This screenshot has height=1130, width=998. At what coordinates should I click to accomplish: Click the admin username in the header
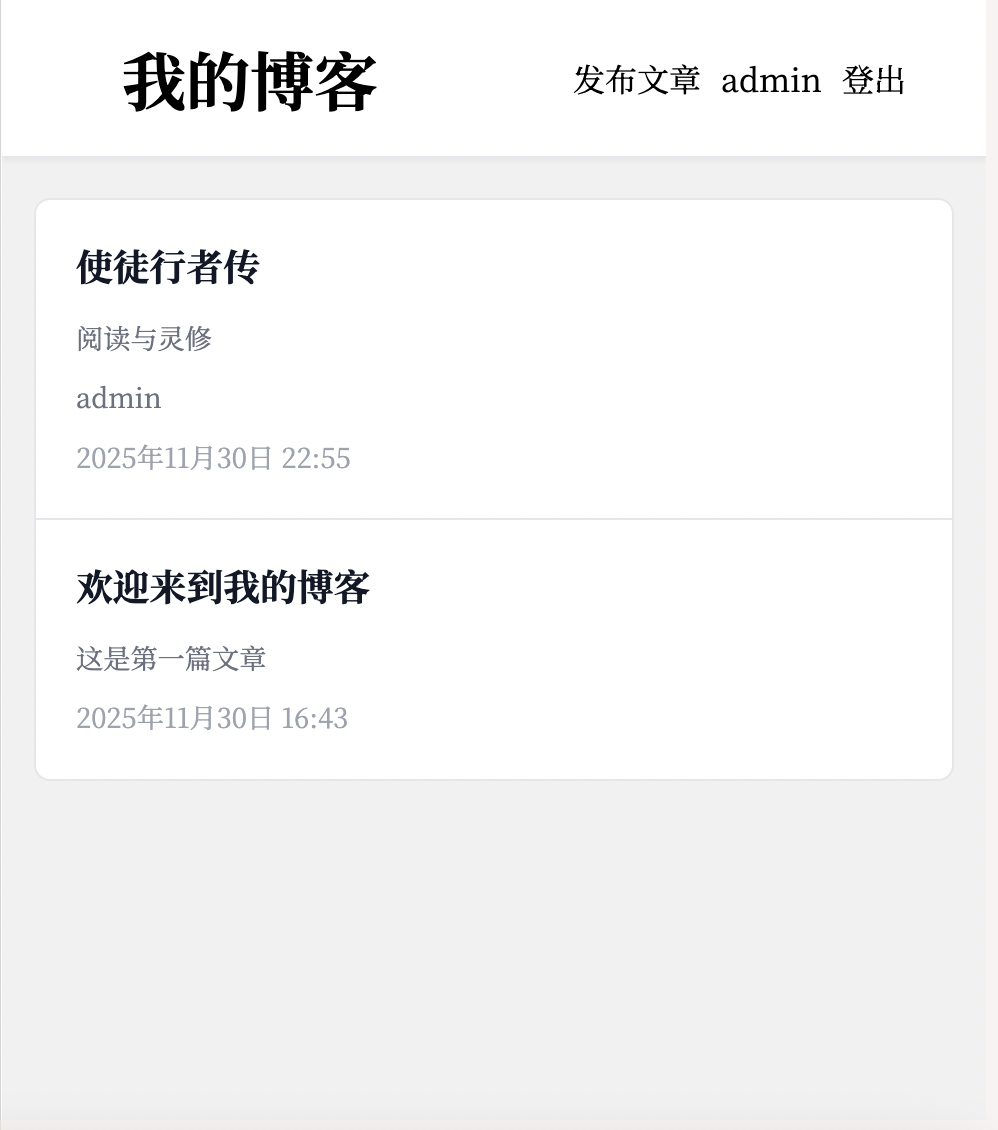(x=771, y=82)
